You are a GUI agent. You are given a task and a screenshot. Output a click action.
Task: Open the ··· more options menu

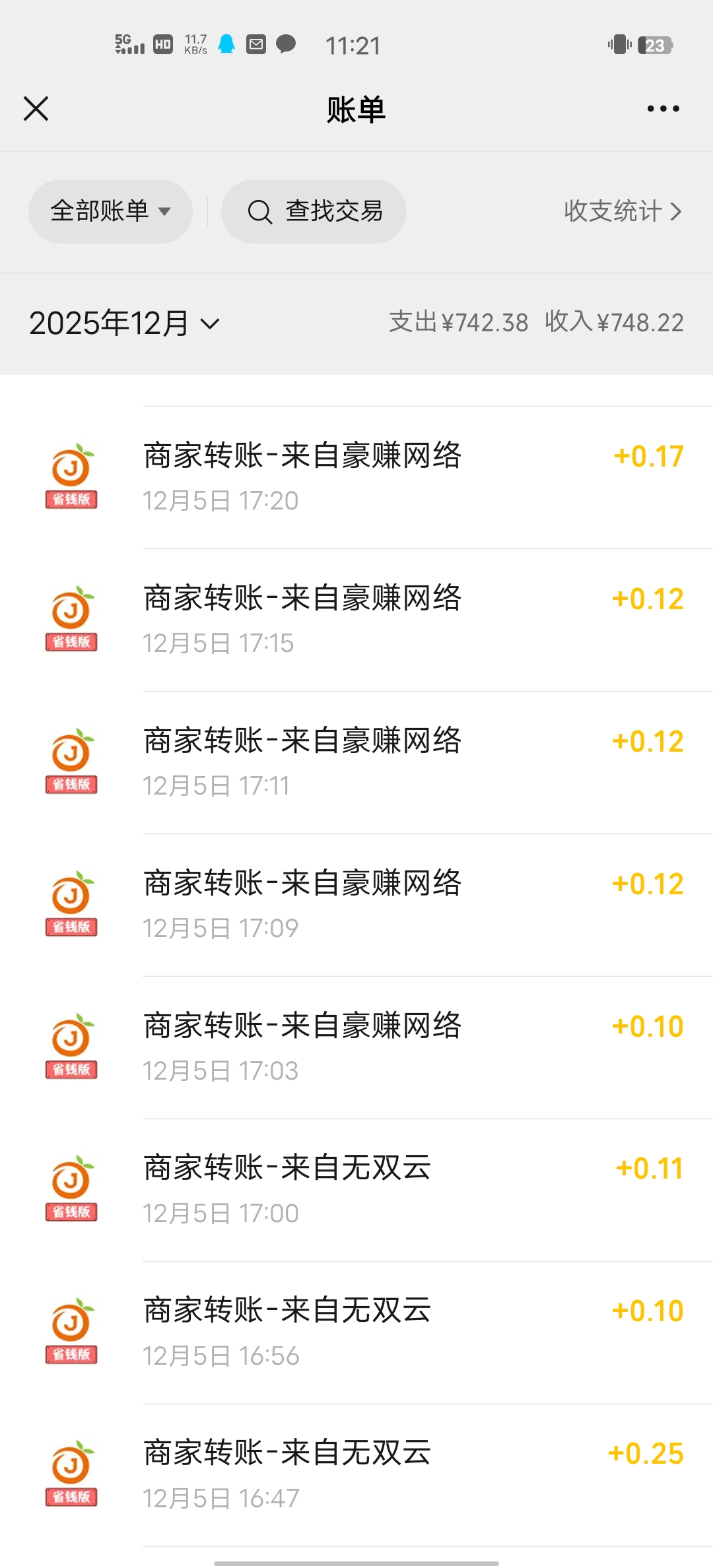tap(663, 108)
